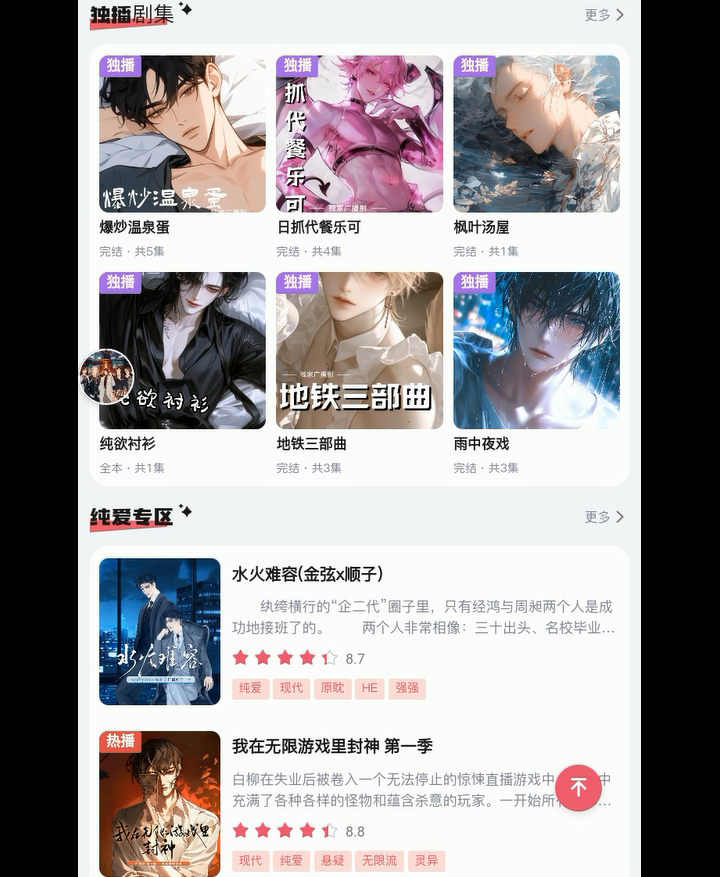Tap the back-to-top arrow button
720x877 pixels.
pos(578,788)
